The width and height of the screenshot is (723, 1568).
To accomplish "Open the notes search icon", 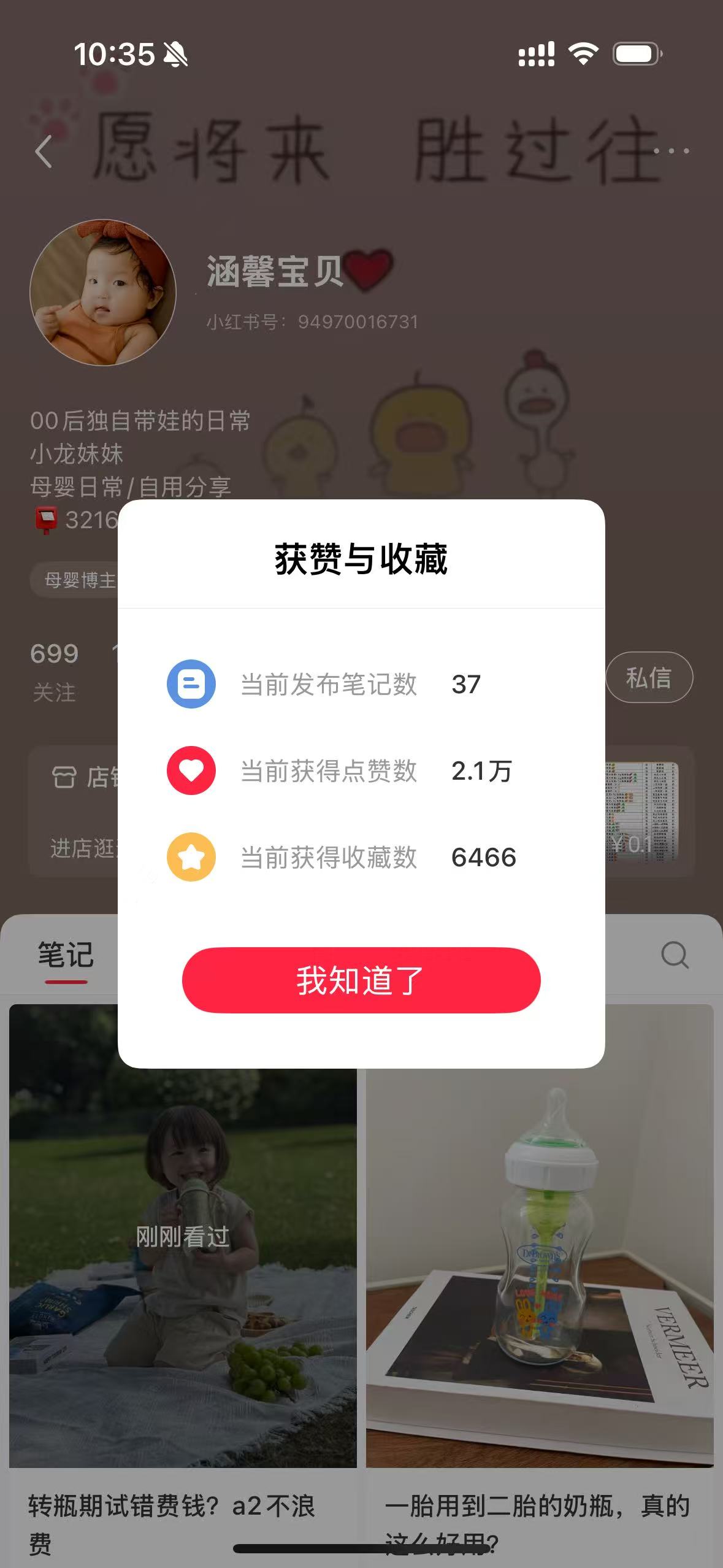I will point(675,955).
